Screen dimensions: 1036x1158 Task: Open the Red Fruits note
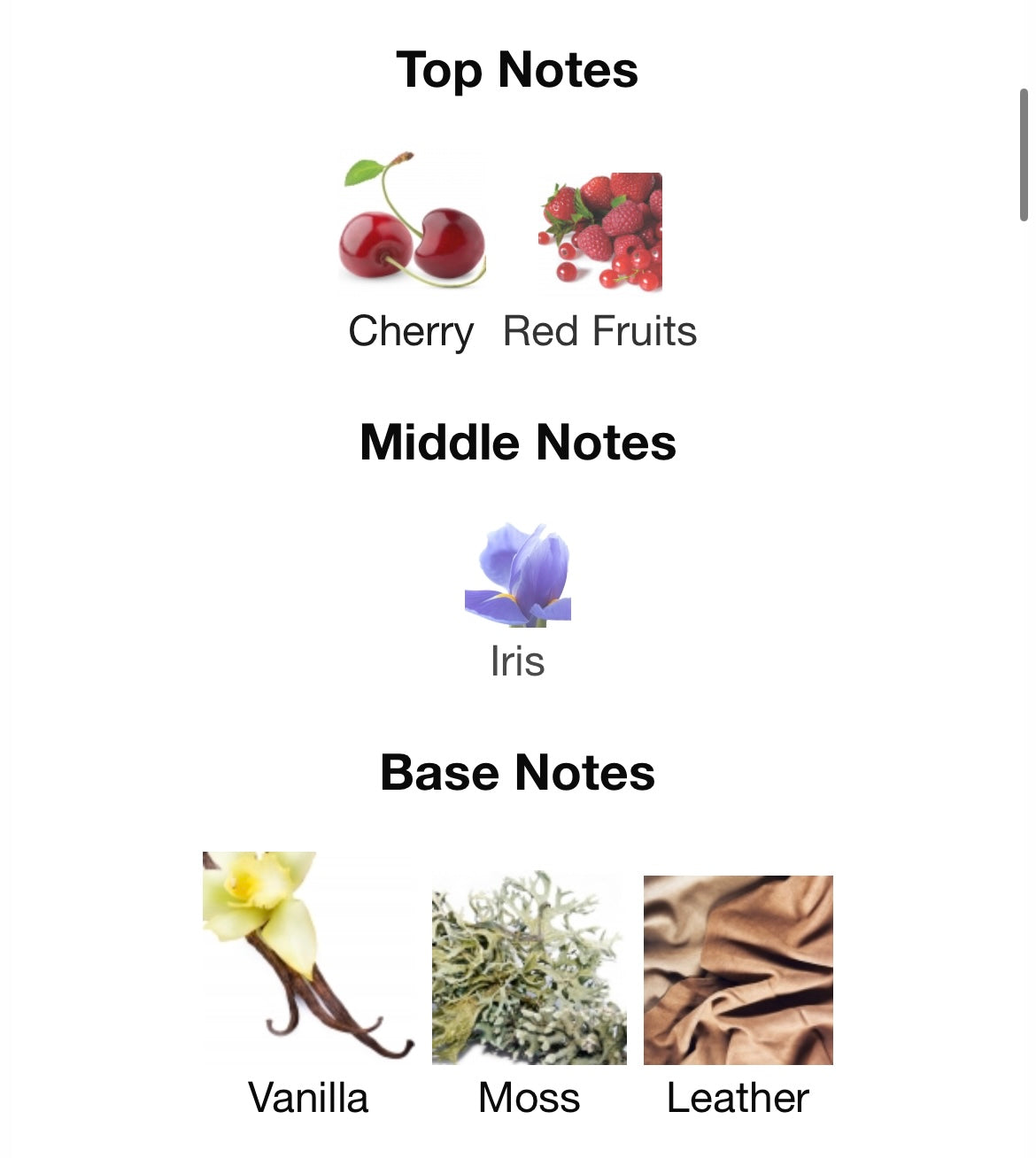coord(600,232)
